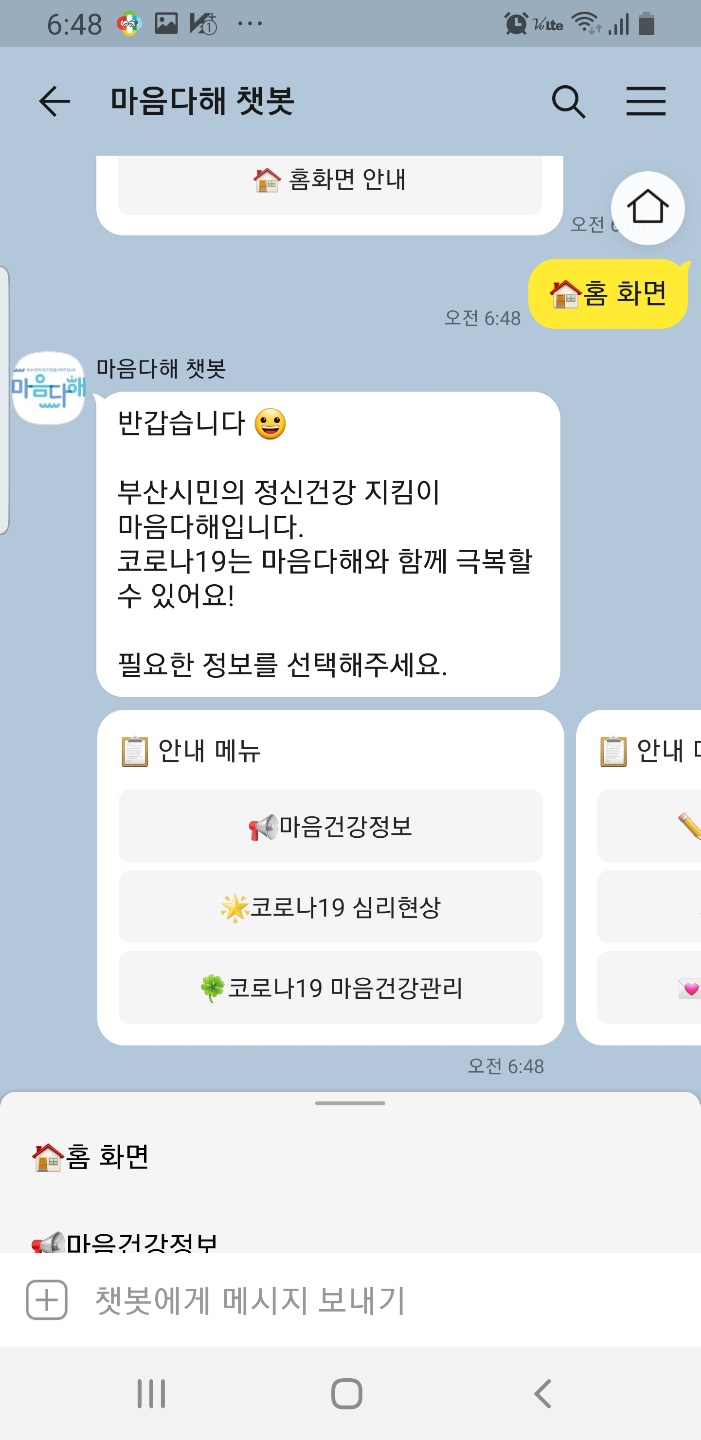Select 코로나19 마음건강관리
Image resolution: width=701 pixels, height=1440 pixels.
330,988
